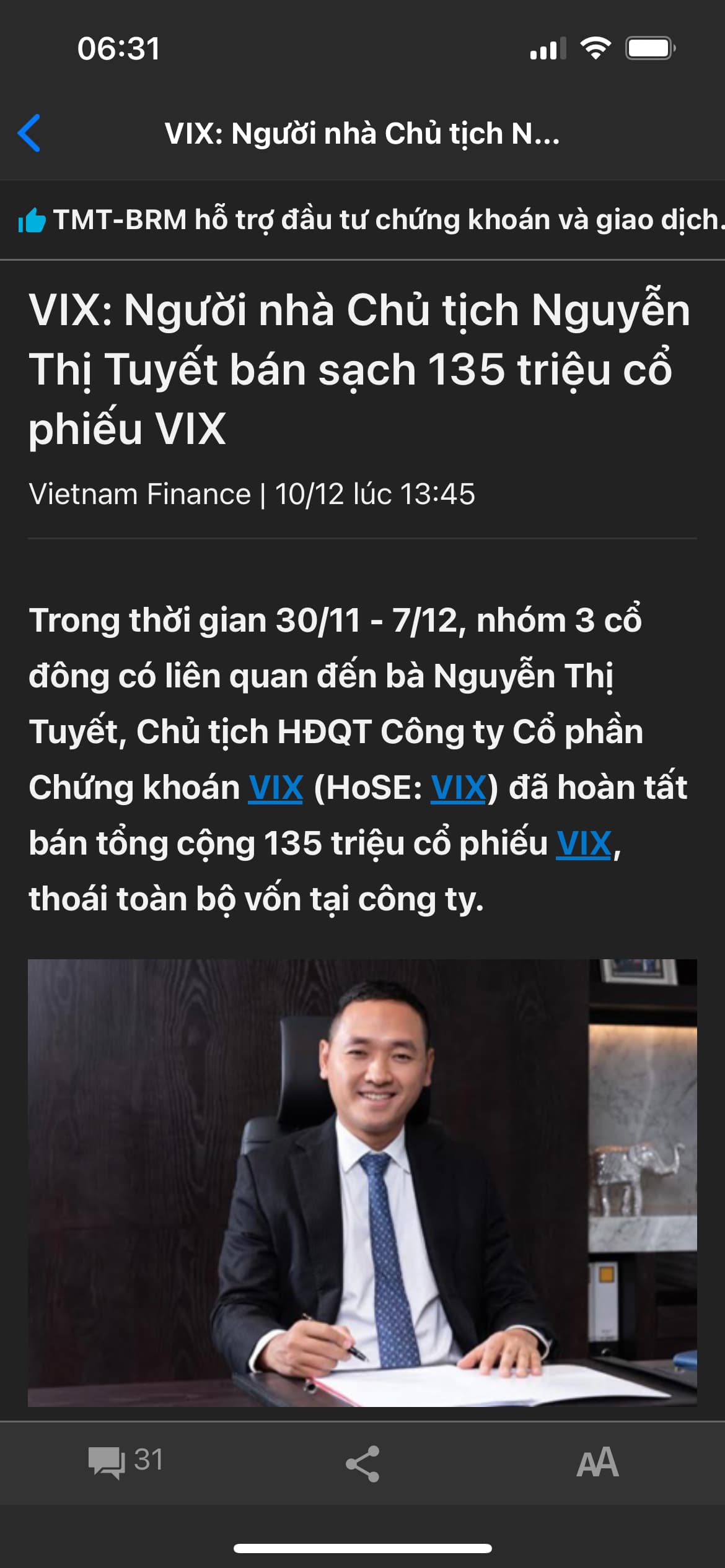Open the VIX link after "Chứng khoán"
This screenshot has width=725, height=1568.
coord(276,788)
